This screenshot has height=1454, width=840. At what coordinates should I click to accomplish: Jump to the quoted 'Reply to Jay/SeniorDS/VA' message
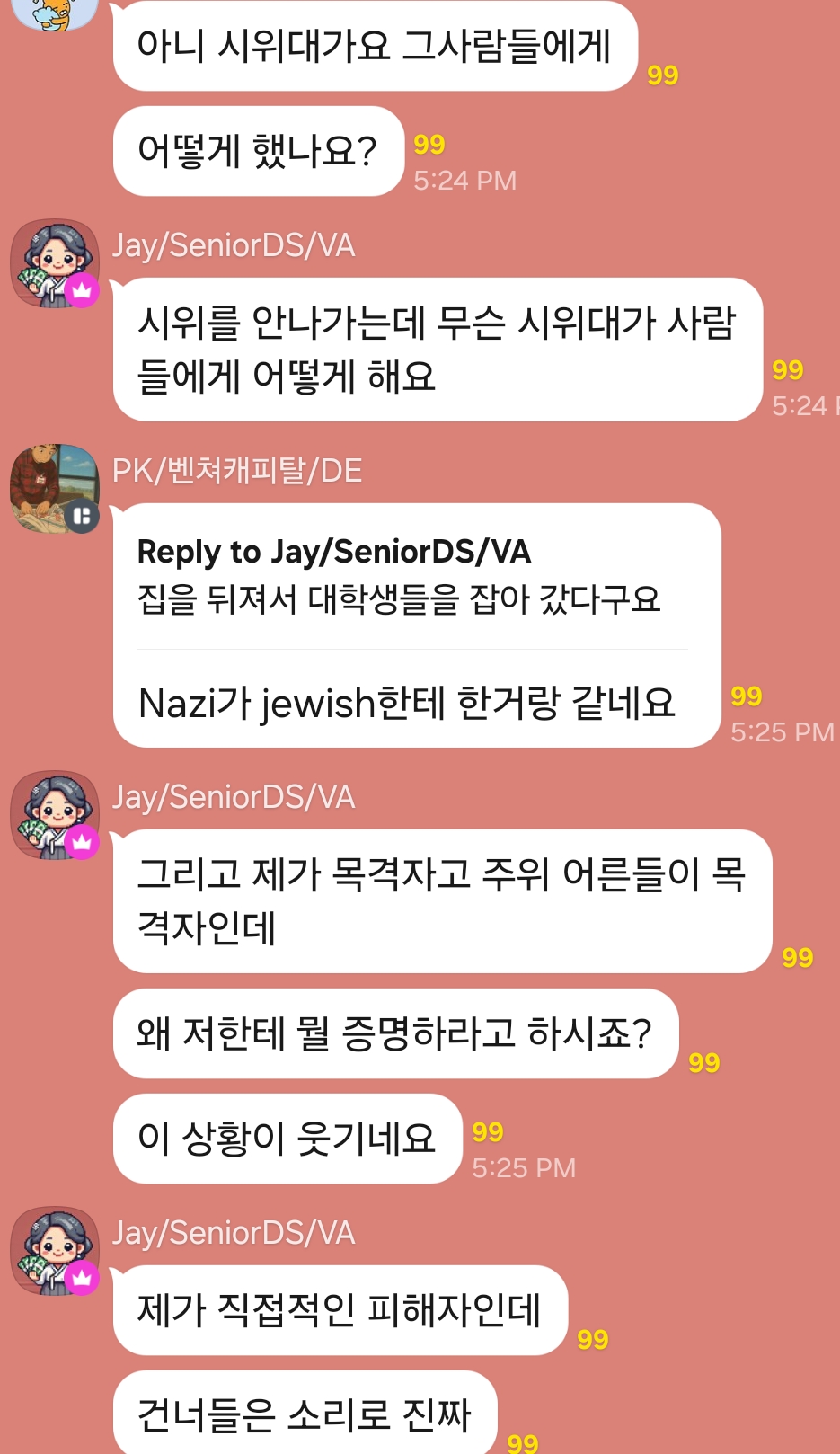point(399,575)
